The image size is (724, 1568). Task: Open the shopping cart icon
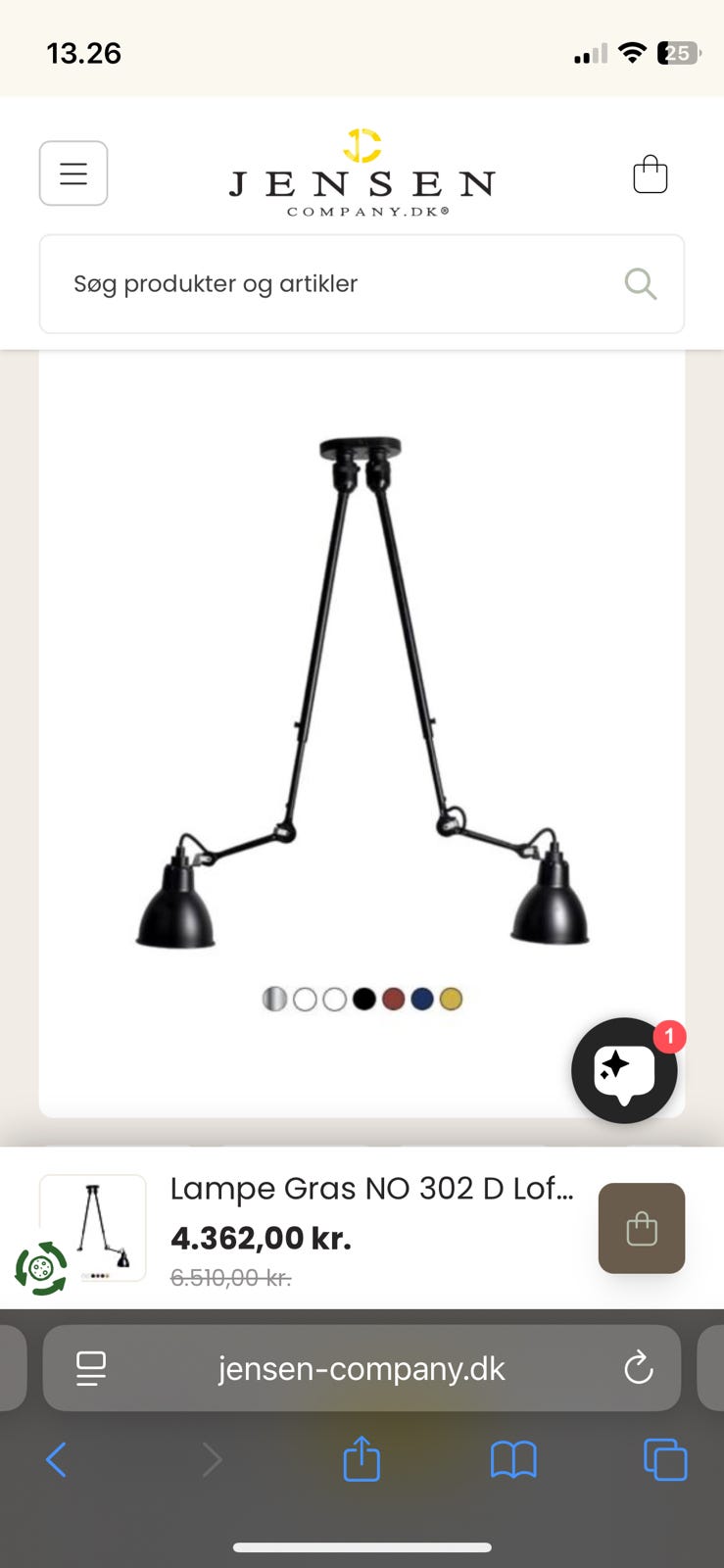651,173
